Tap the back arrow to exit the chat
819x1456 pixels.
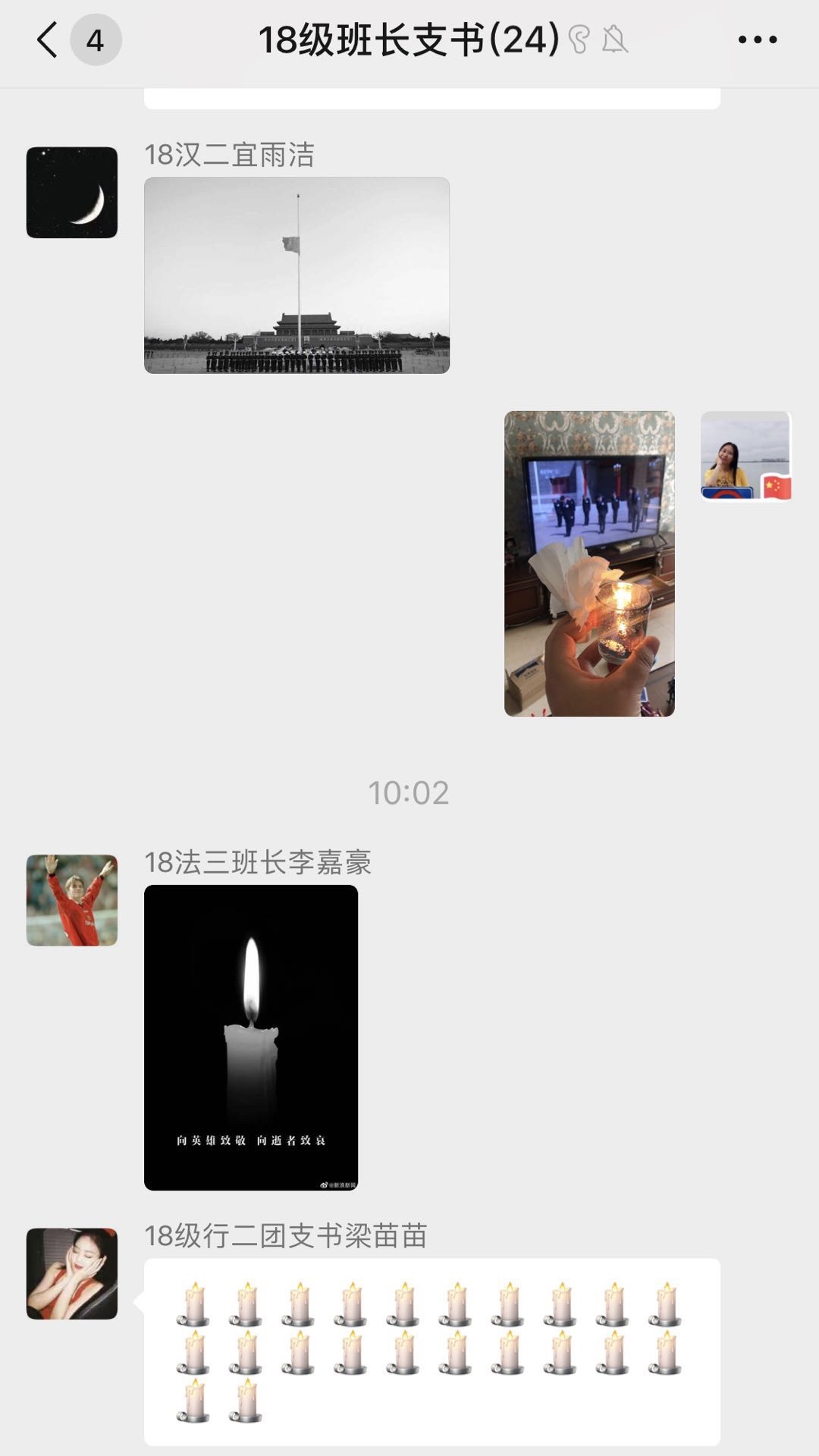click(x=47, y=38)
